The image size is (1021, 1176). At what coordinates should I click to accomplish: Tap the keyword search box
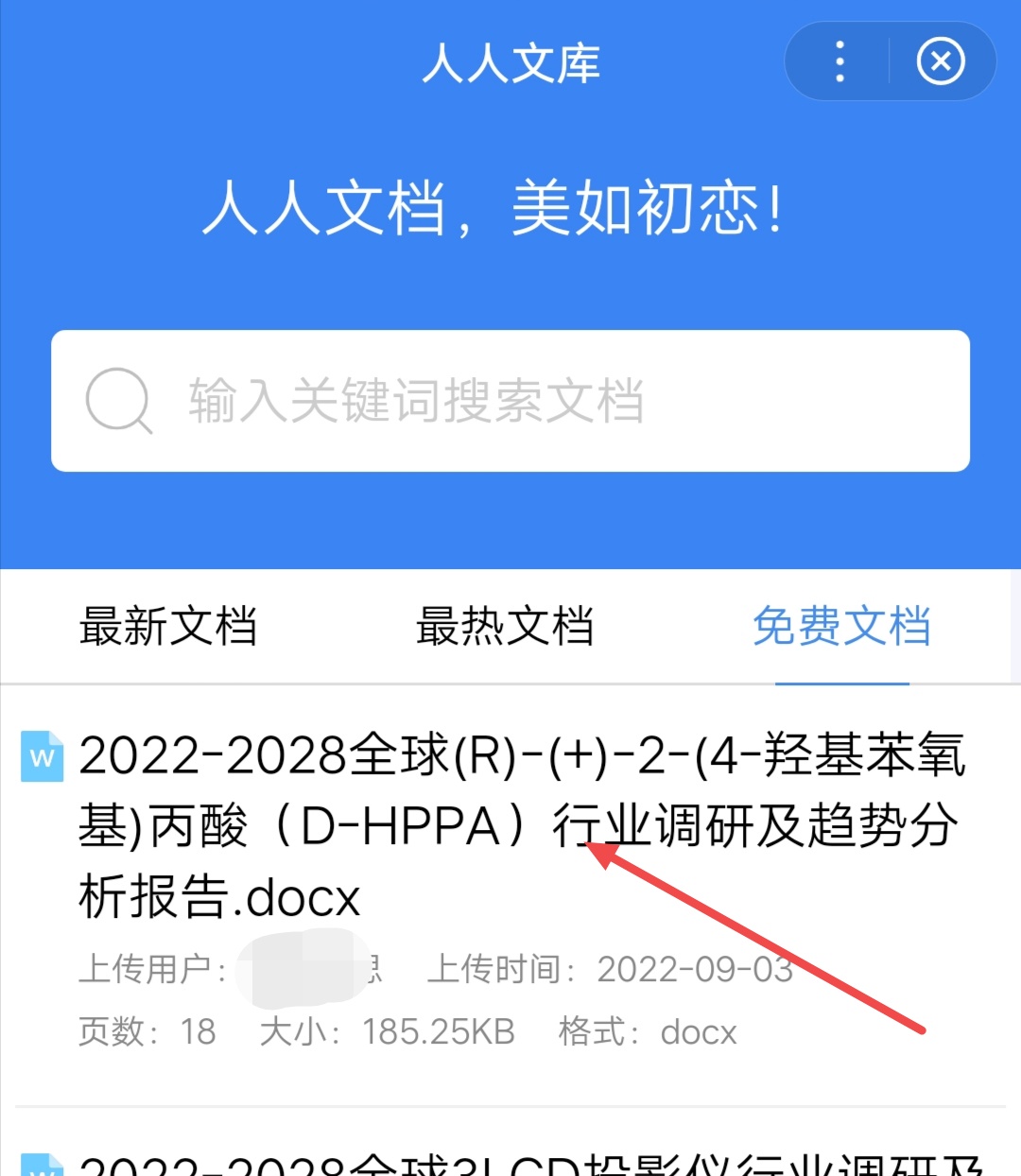coord(510,401)
